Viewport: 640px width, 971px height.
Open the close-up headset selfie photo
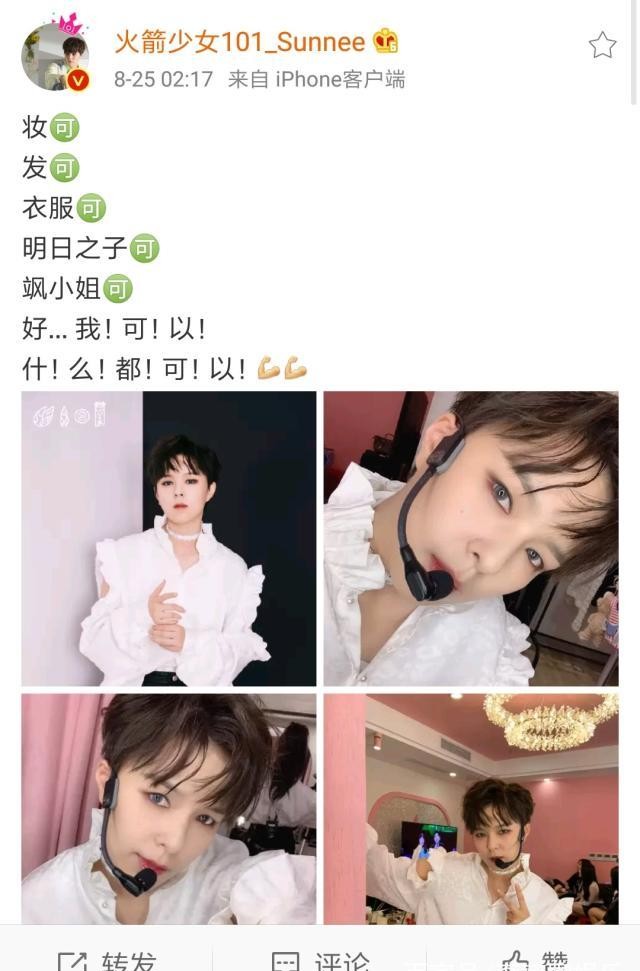(x=471, y=538)
